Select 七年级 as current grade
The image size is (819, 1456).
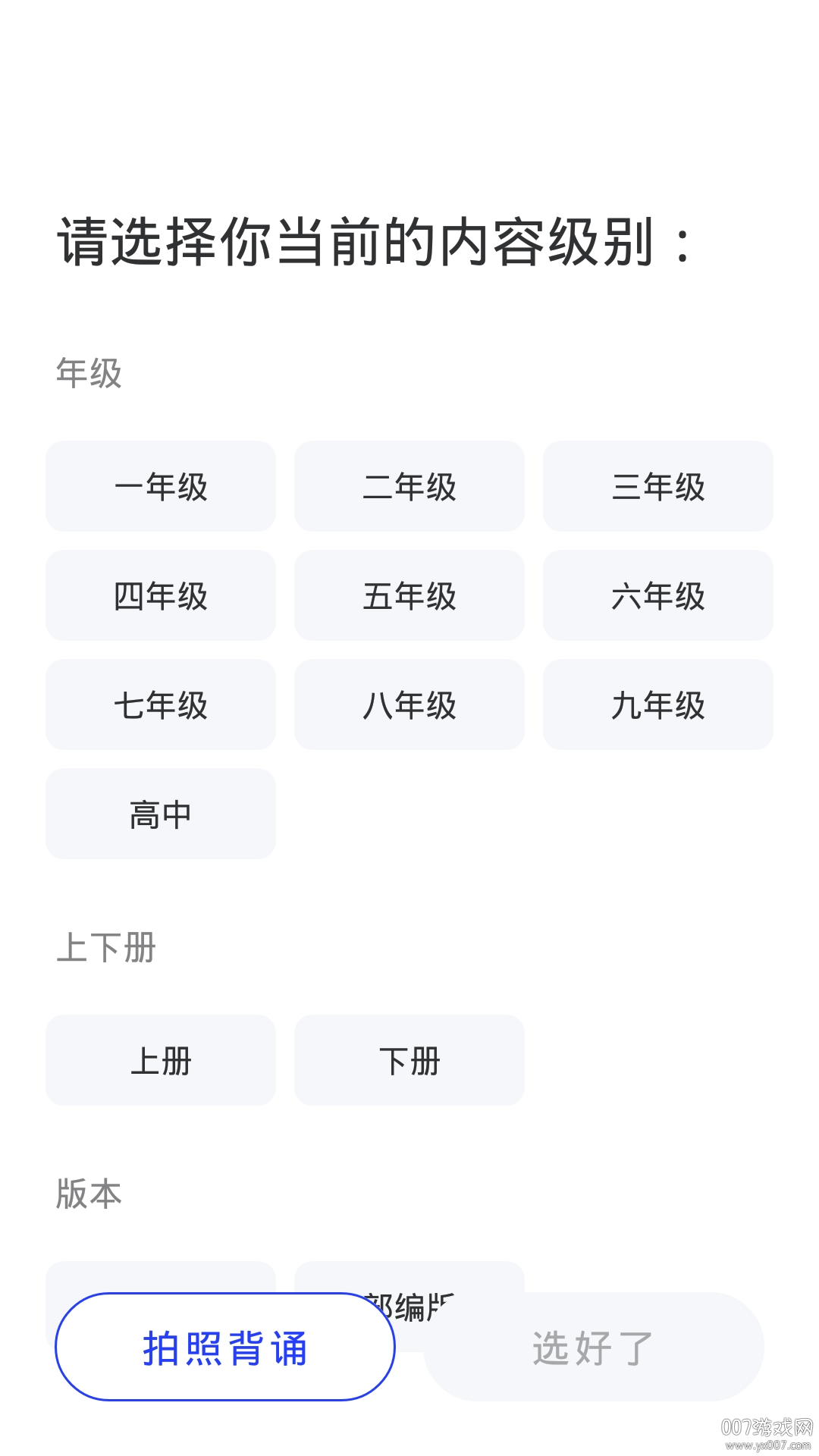click(x=161, y=704)
